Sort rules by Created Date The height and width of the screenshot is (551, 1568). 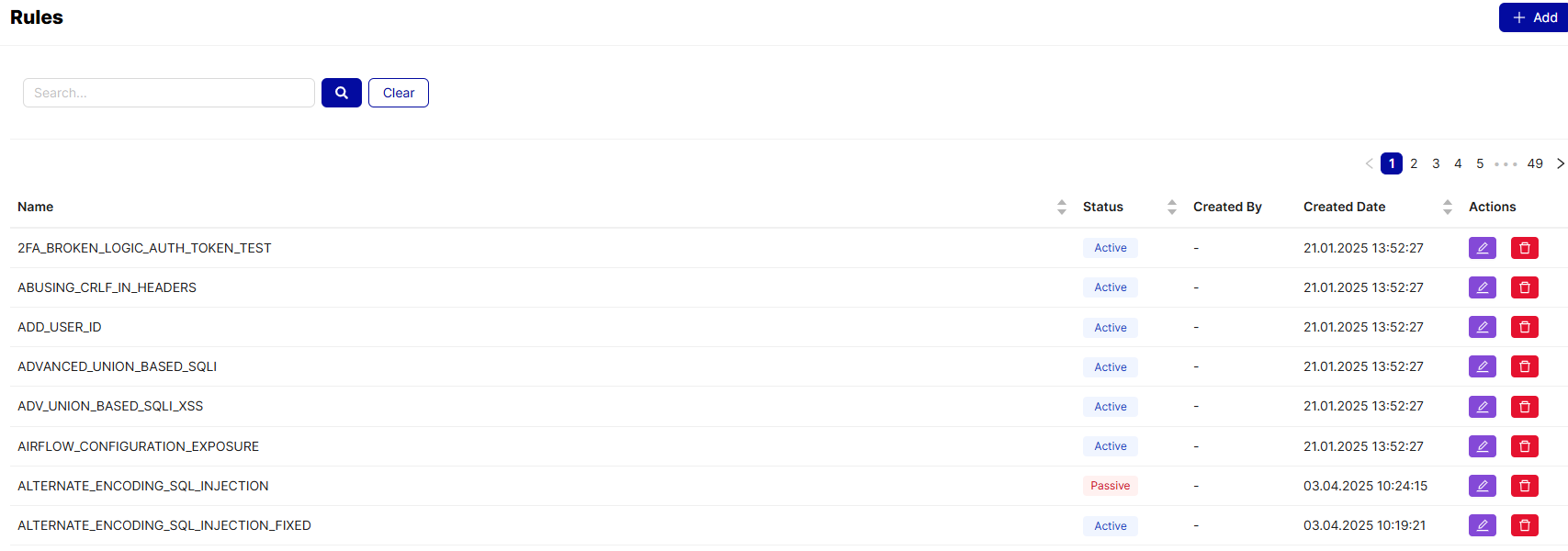coord(1448,207)
